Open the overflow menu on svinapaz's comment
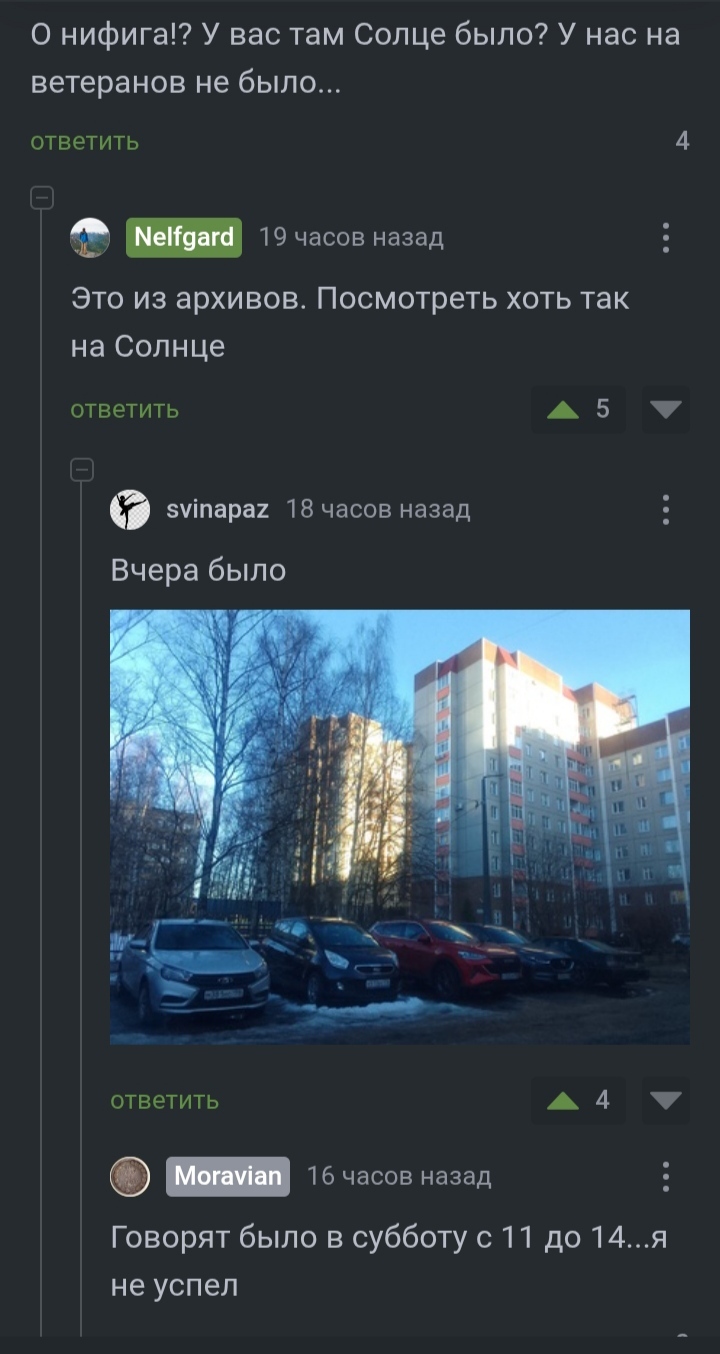This screenshot has width=720, height=1354. coord(665,509)
